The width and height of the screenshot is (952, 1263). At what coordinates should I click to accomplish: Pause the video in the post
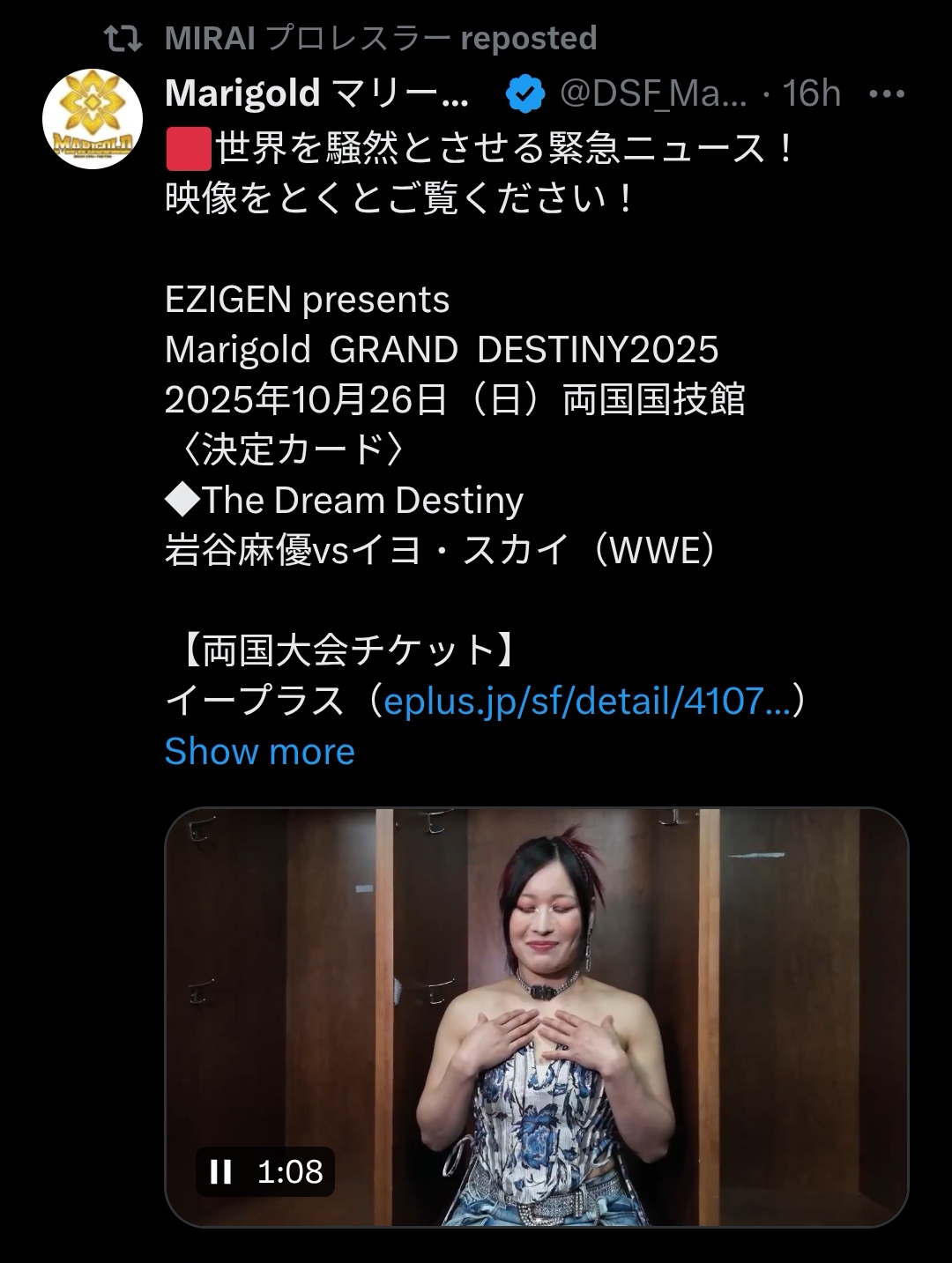220,1171
